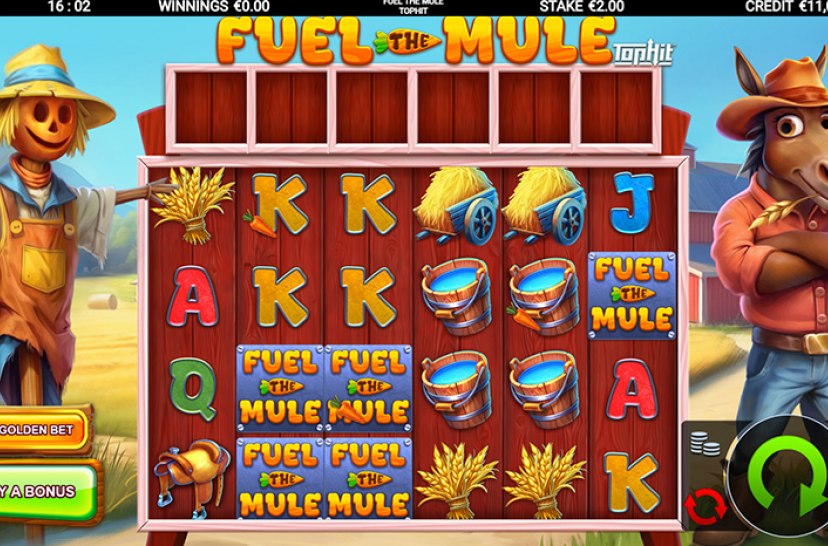Image resolution: width=828 pixels, height=546 pixels.
Task: Open autoplay with the red arrows icon
Action: coord(707,505)
